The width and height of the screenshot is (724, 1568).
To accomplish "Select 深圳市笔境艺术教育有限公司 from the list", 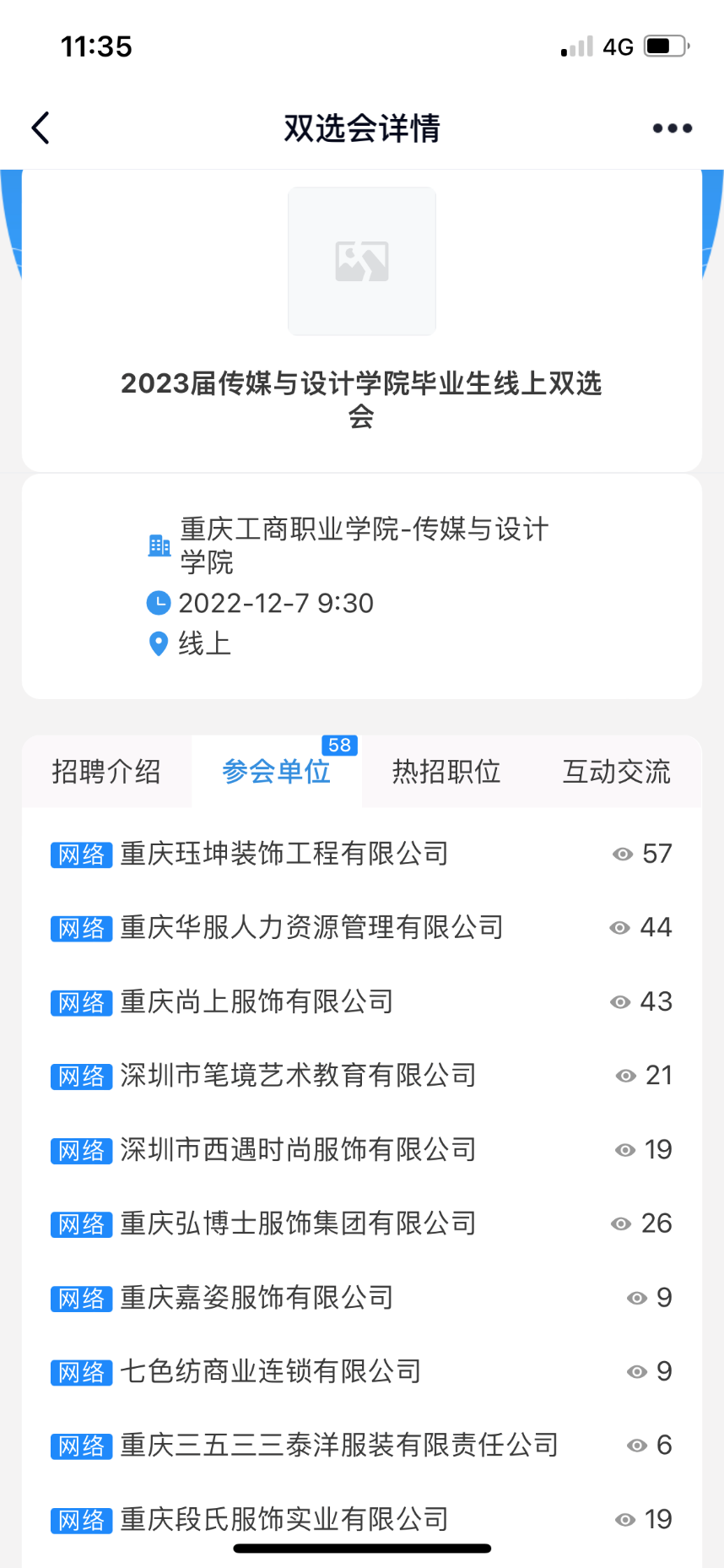I will pos(298,1076).
